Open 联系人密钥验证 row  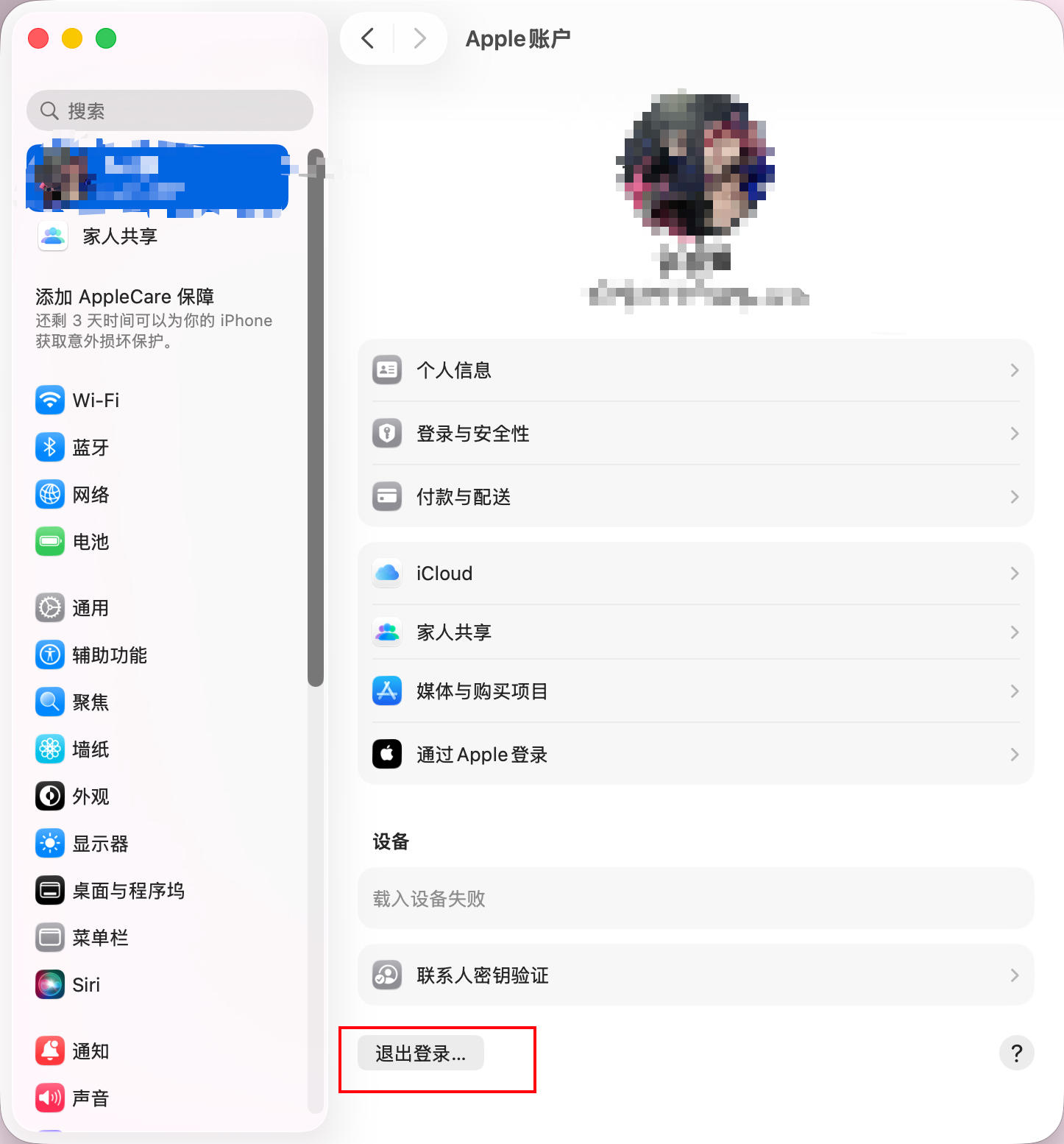click(695, 975)
